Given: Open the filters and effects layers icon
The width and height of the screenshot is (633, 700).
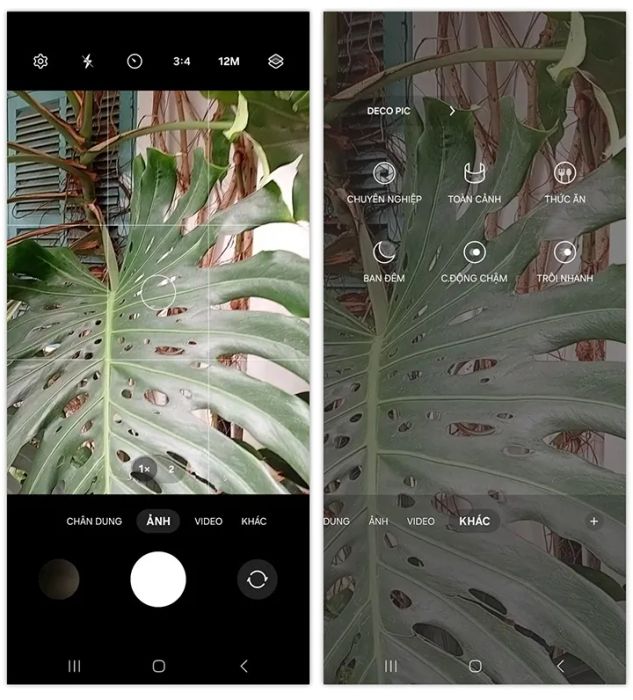Looking at the screenshot, I should pos(276,61).
